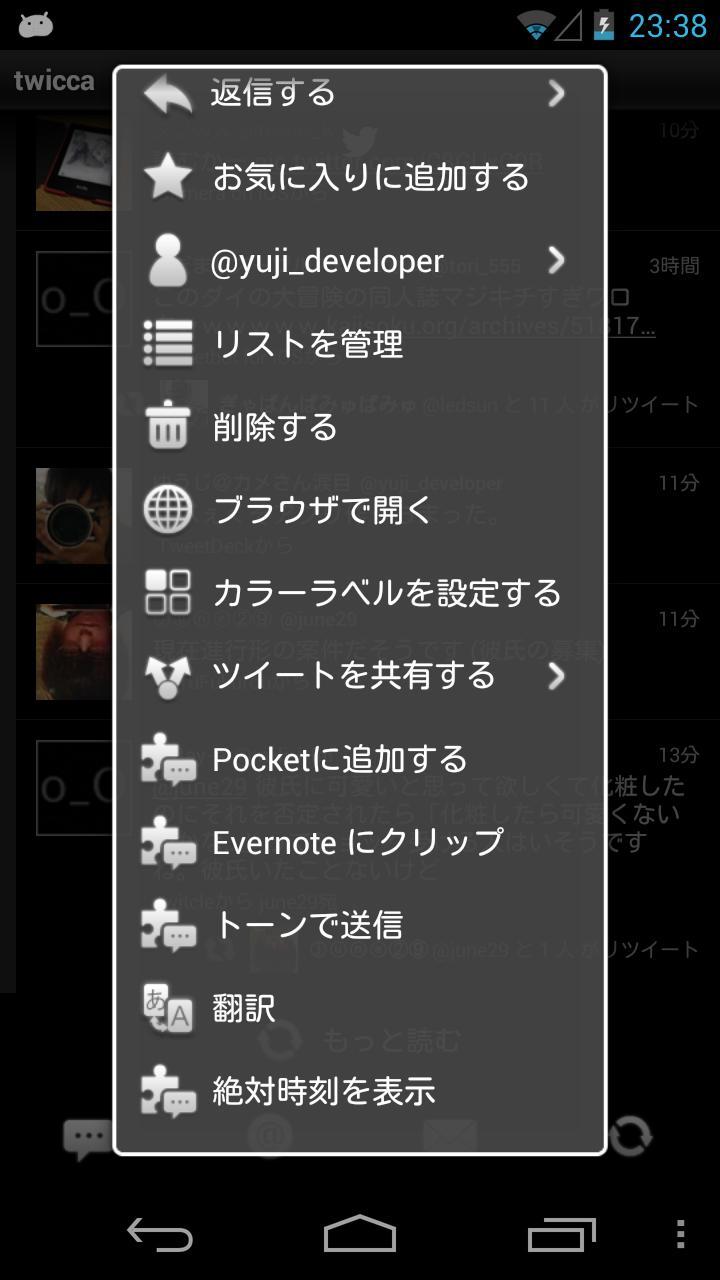Open the @yuji_developer user submenu

tap(360, 261)
